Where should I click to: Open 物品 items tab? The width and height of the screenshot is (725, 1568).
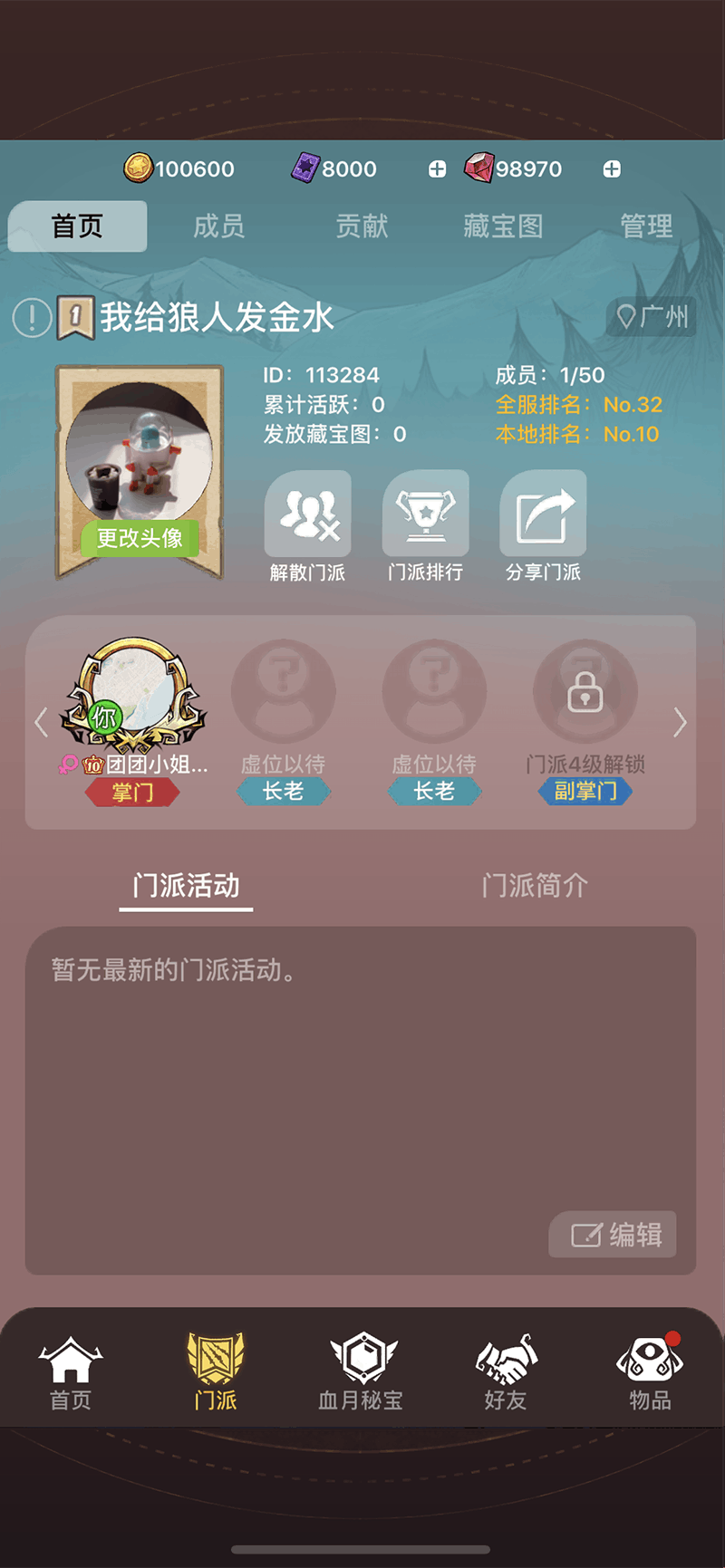click(650, 1371)
